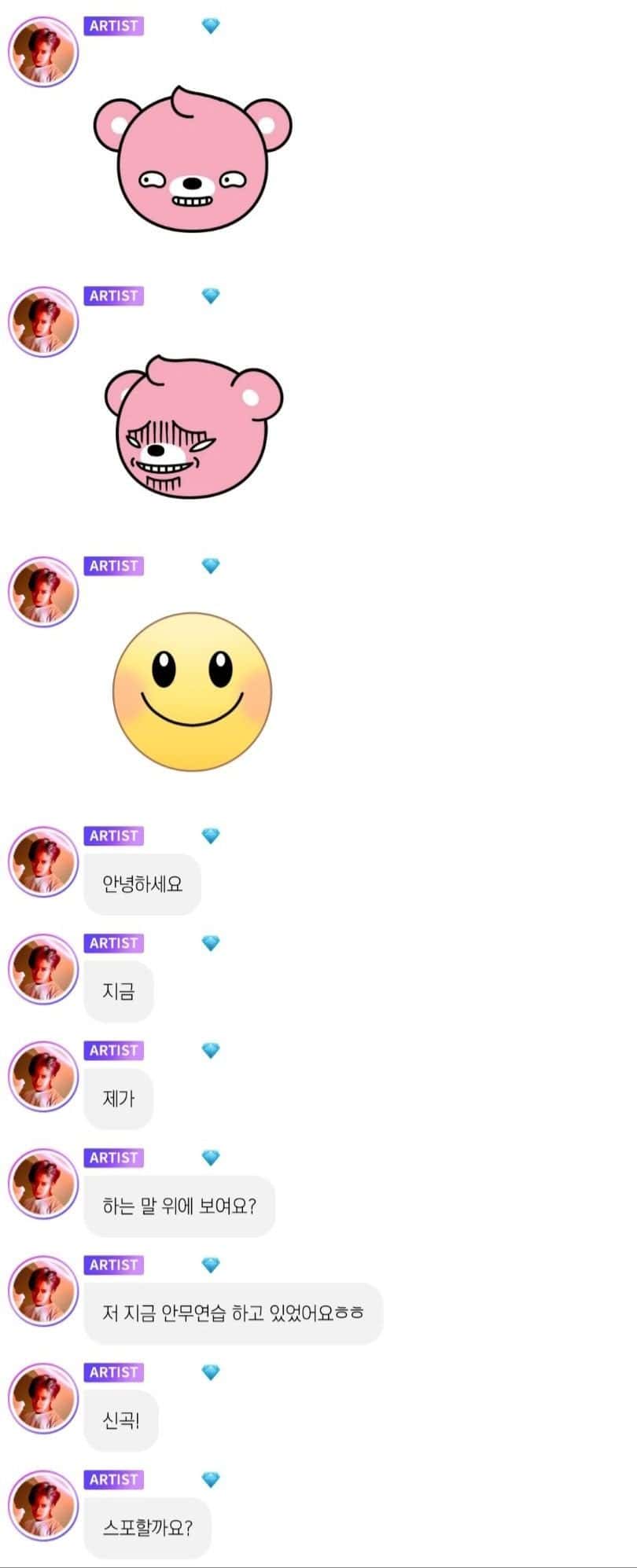View artist profile photo beside 스포할까요?

[43, 1505]
